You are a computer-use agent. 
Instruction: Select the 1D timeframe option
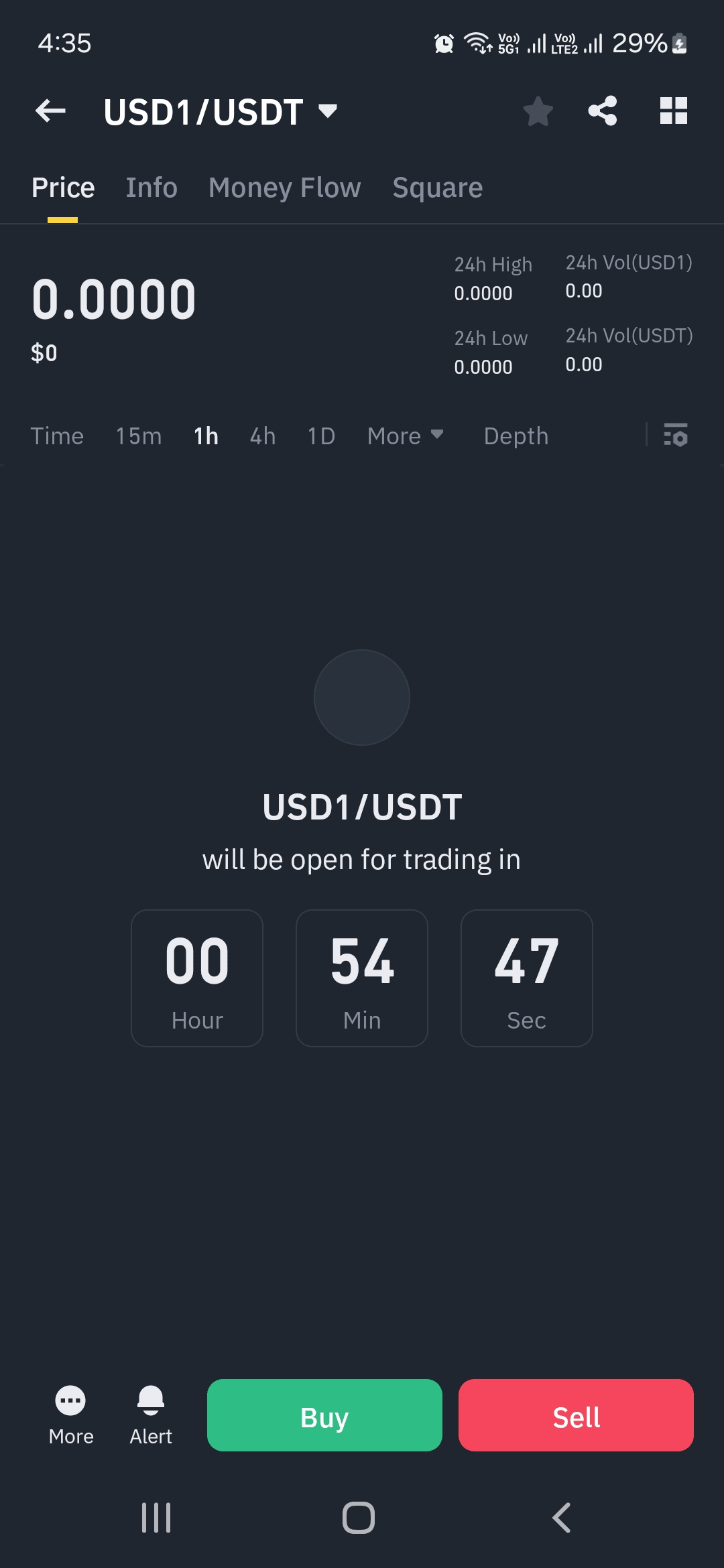[x=320, y=436]
